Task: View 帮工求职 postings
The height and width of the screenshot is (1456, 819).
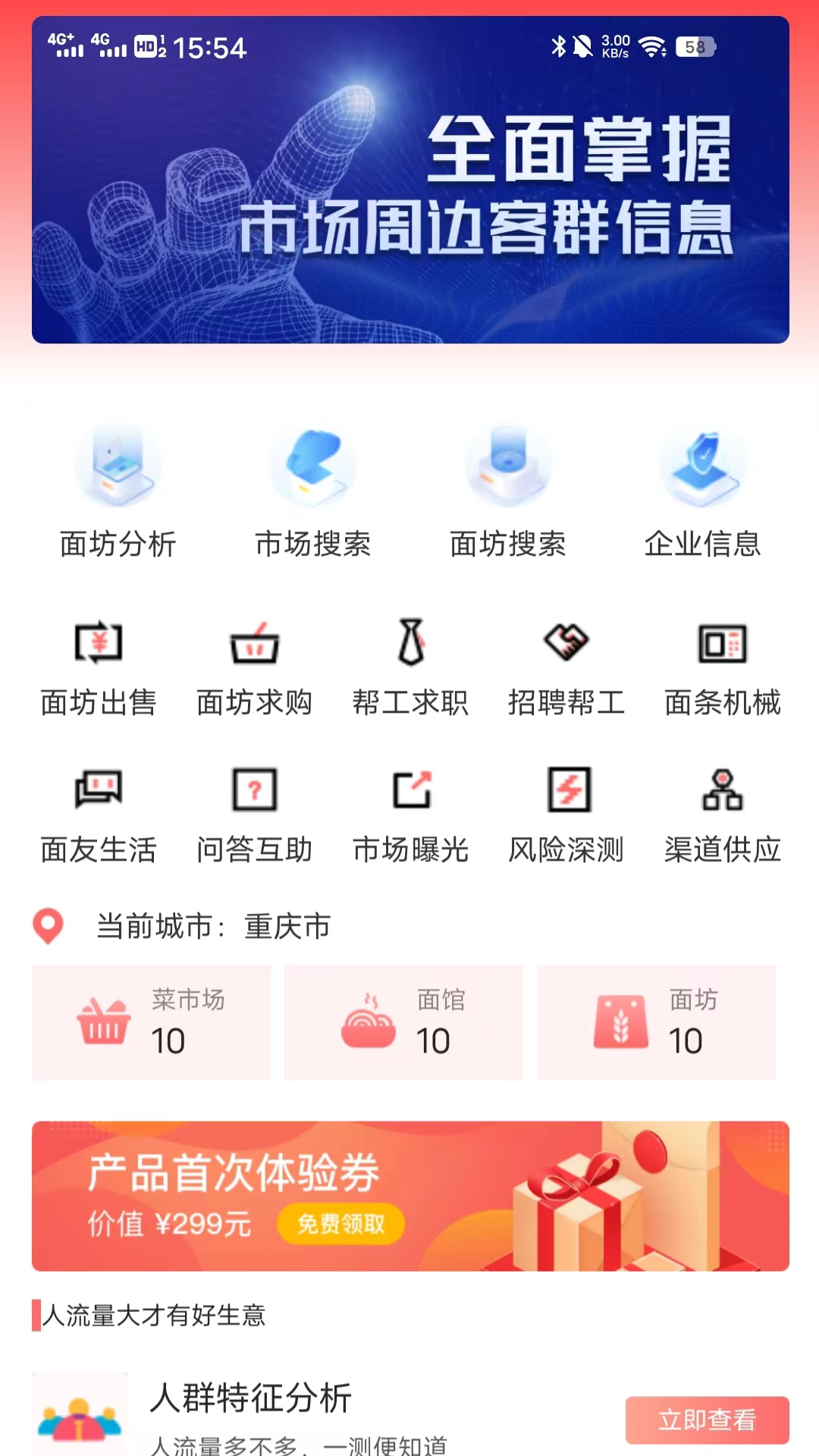Action: coord(410,668)
